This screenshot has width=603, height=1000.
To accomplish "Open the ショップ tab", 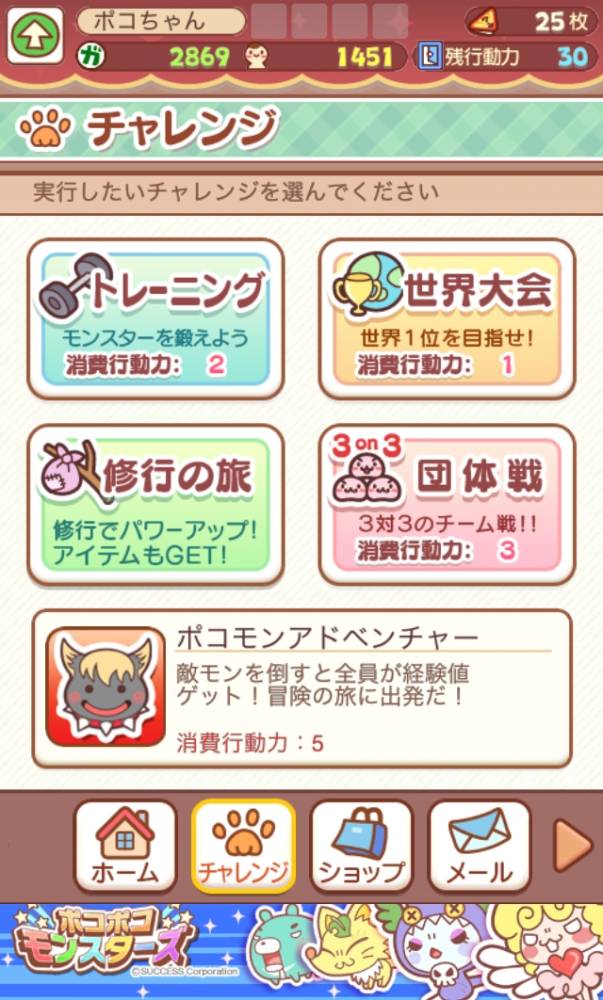I will coord(361,846).
